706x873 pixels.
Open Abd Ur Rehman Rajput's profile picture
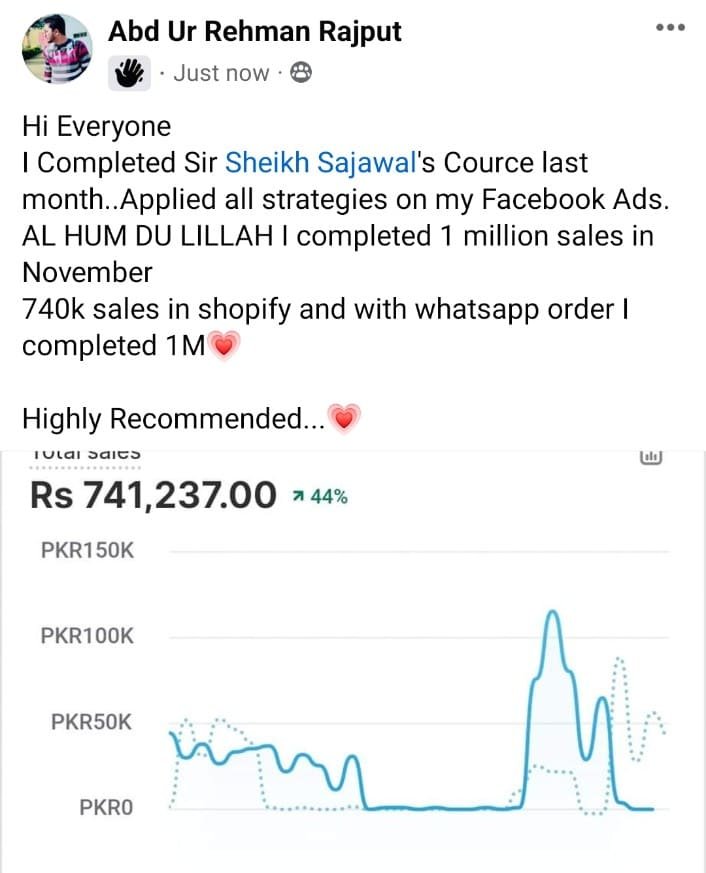pyautogui.click(x=56, y=52)
